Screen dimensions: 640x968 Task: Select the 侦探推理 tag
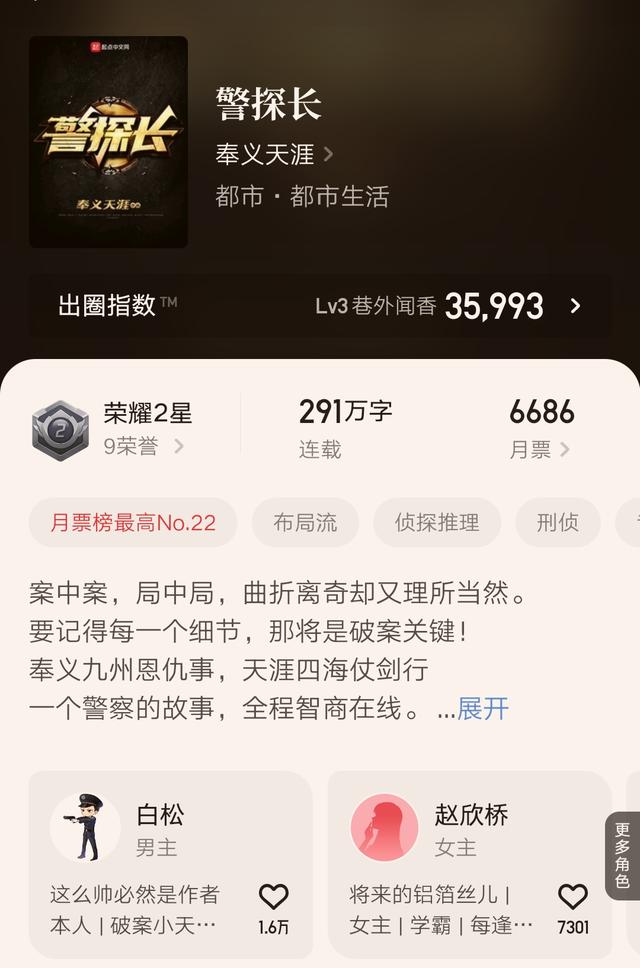[x=437, y=523]
